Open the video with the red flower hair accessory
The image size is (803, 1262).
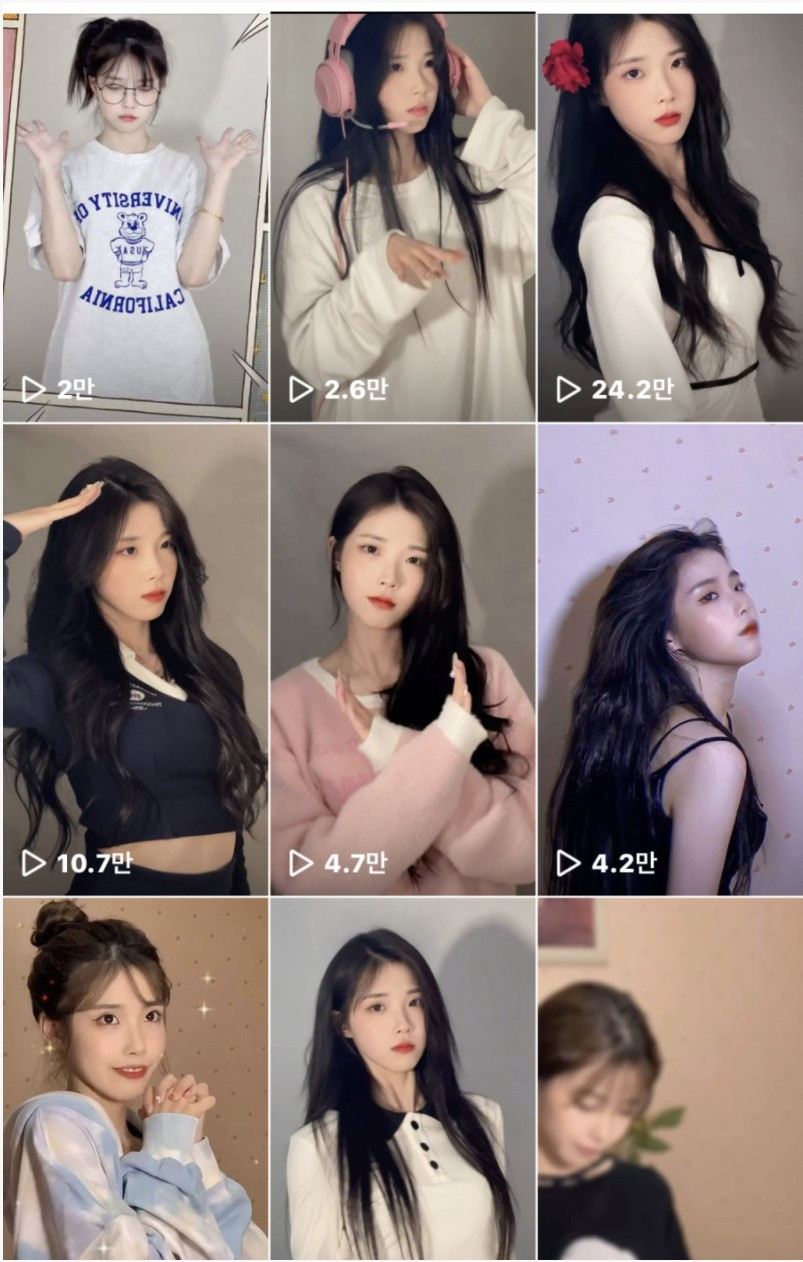click(x=670, y=200)
